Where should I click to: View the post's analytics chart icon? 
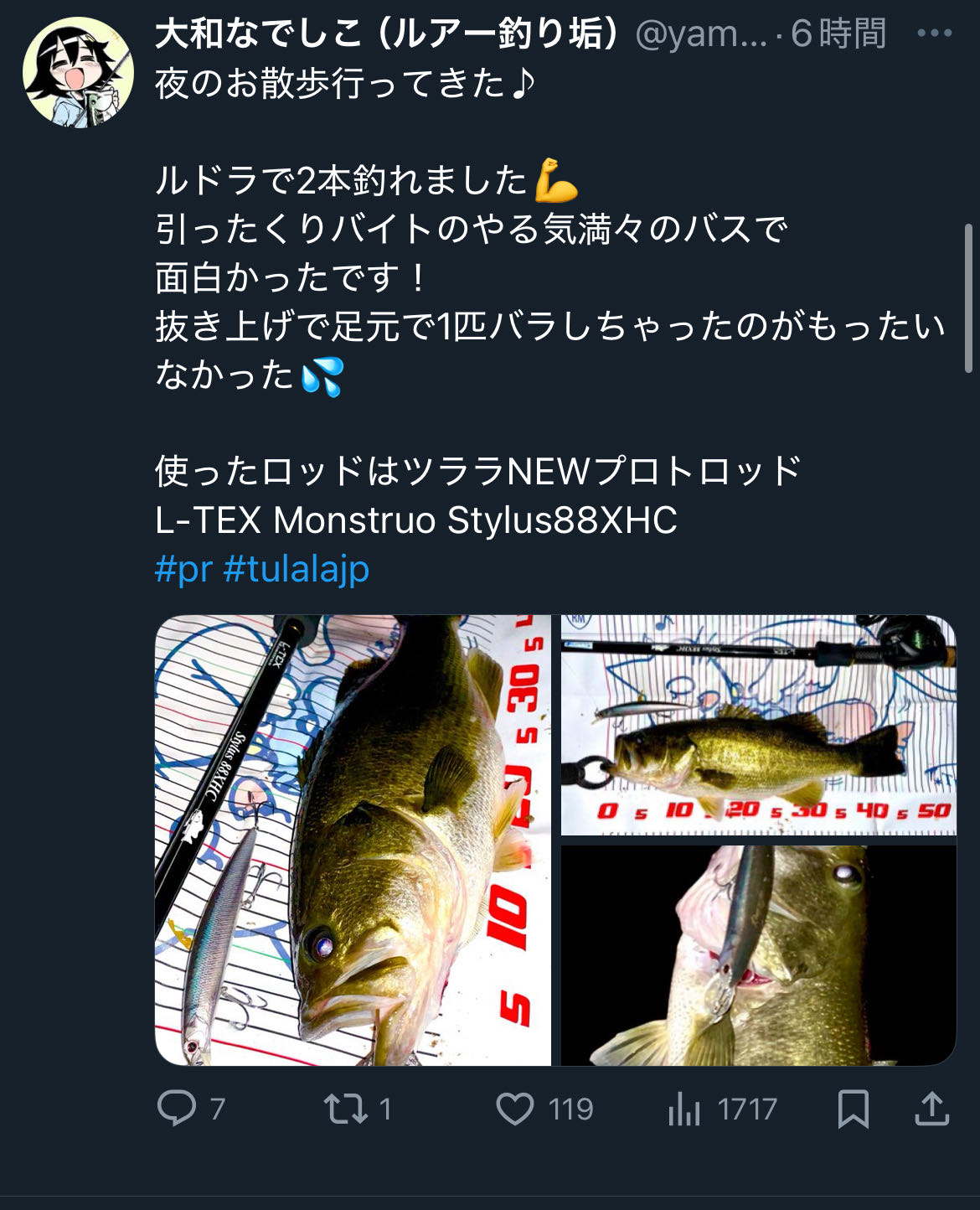tap(684, 1108)
